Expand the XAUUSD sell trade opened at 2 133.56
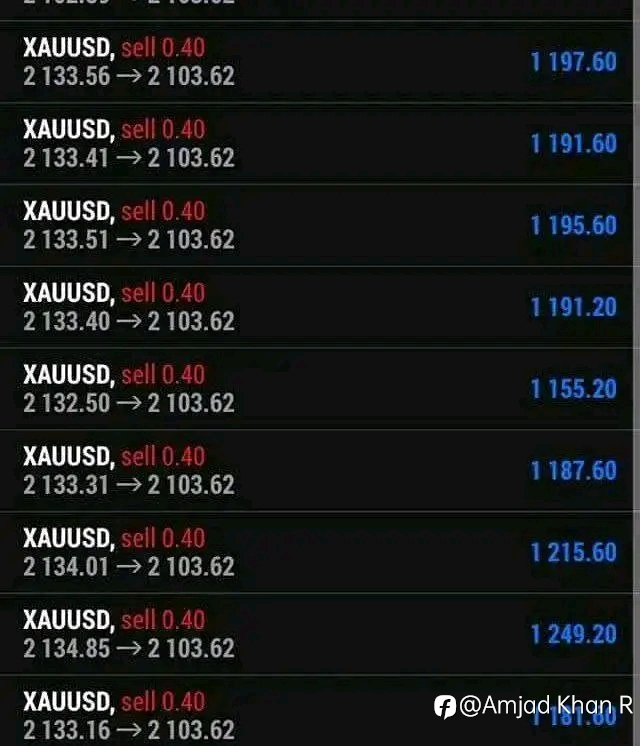Screen dimensions: 640x746 click(316, 62)
